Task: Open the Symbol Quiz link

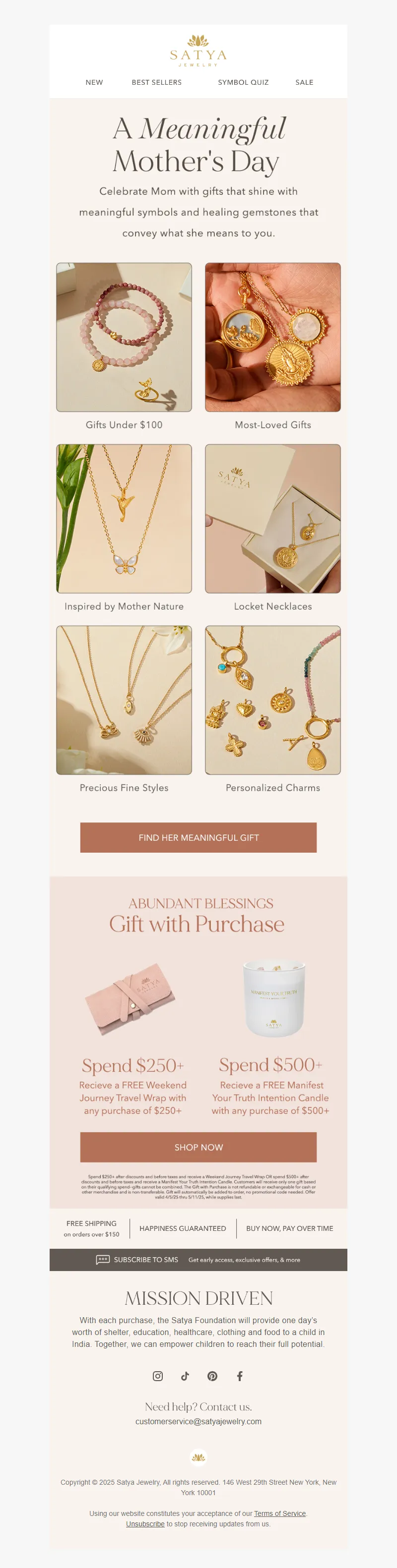Action: (x=243, y=82)
